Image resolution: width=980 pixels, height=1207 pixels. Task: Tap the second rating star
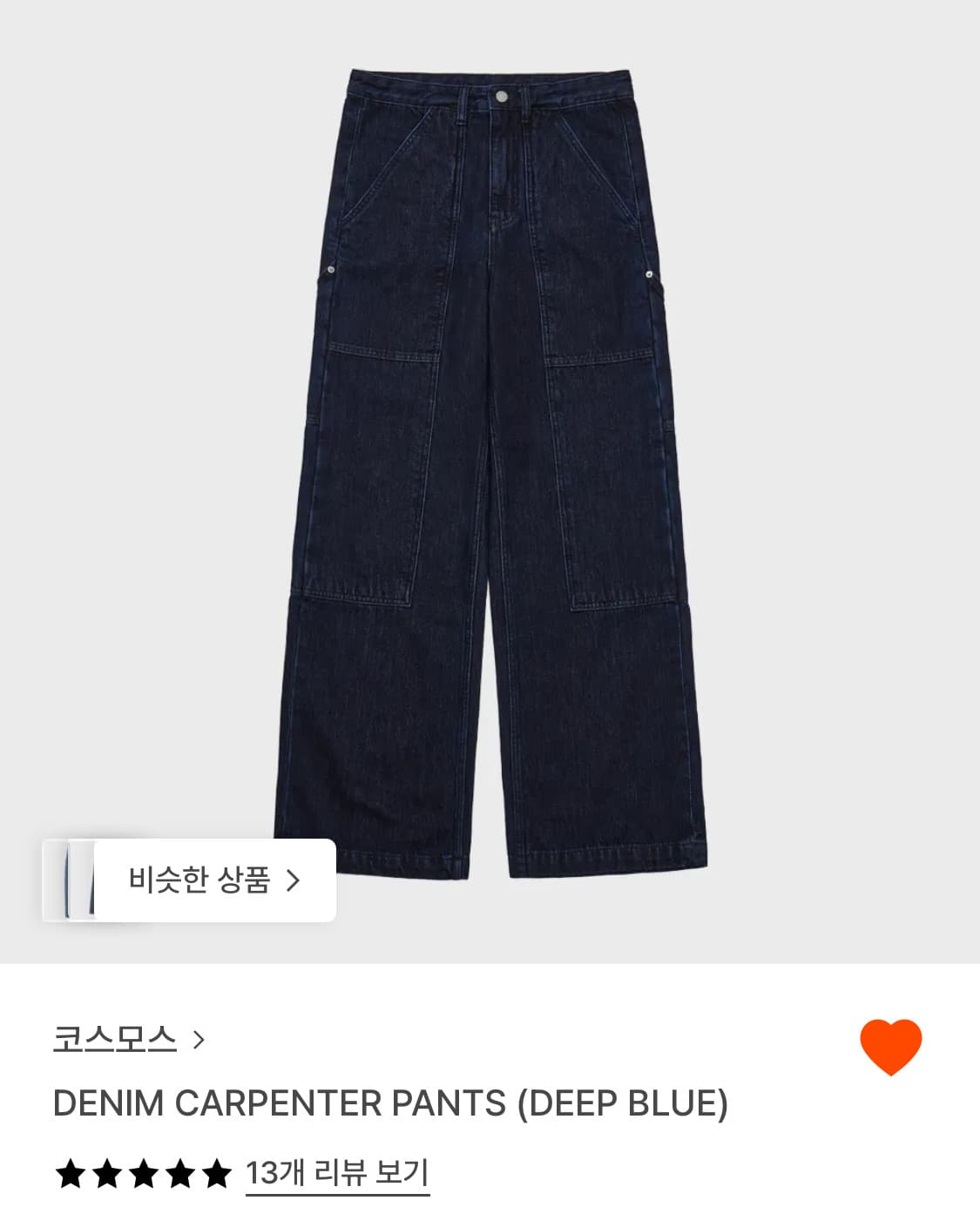107,1171
